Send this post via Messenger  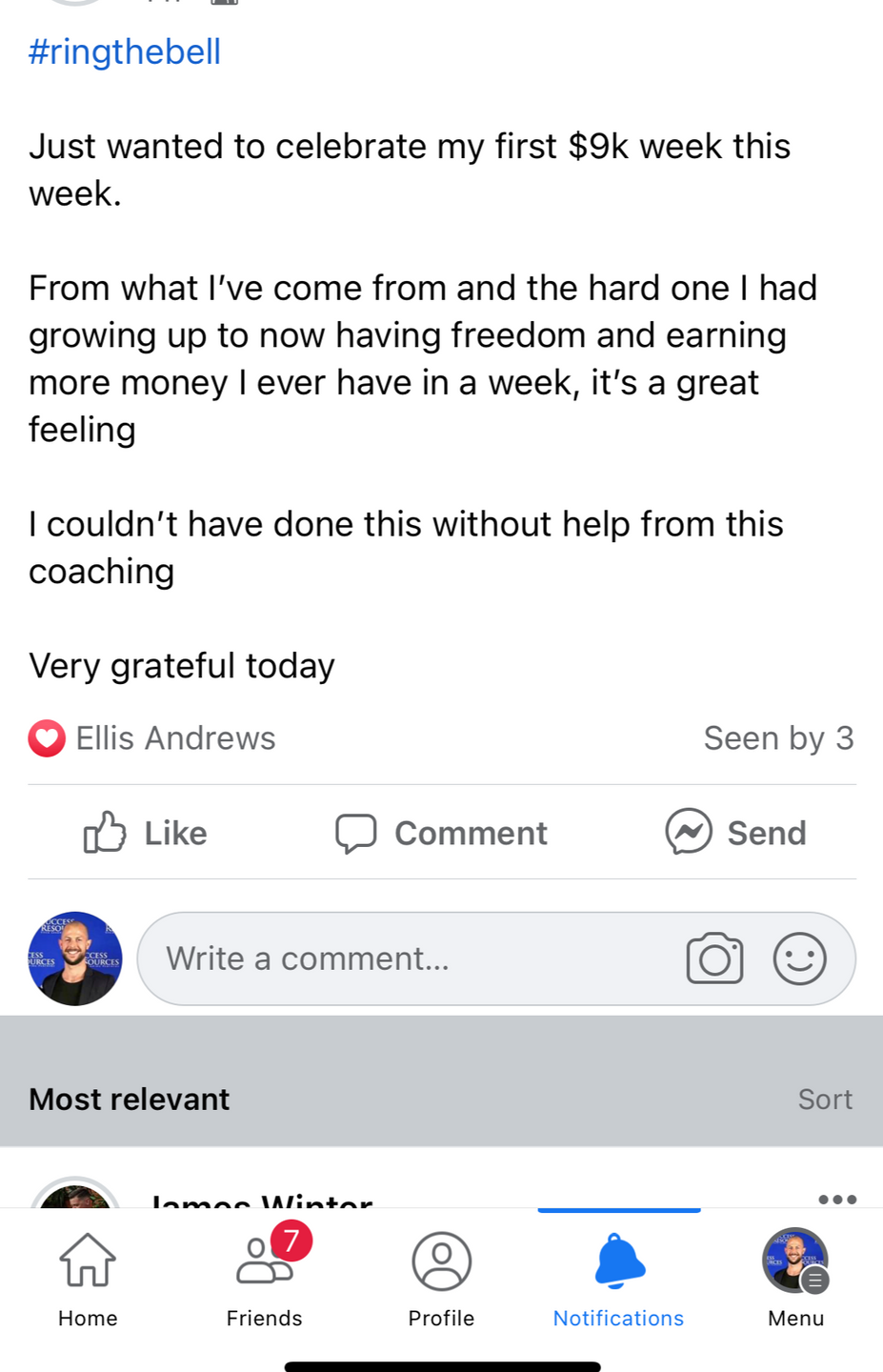[x=735, y=833]
